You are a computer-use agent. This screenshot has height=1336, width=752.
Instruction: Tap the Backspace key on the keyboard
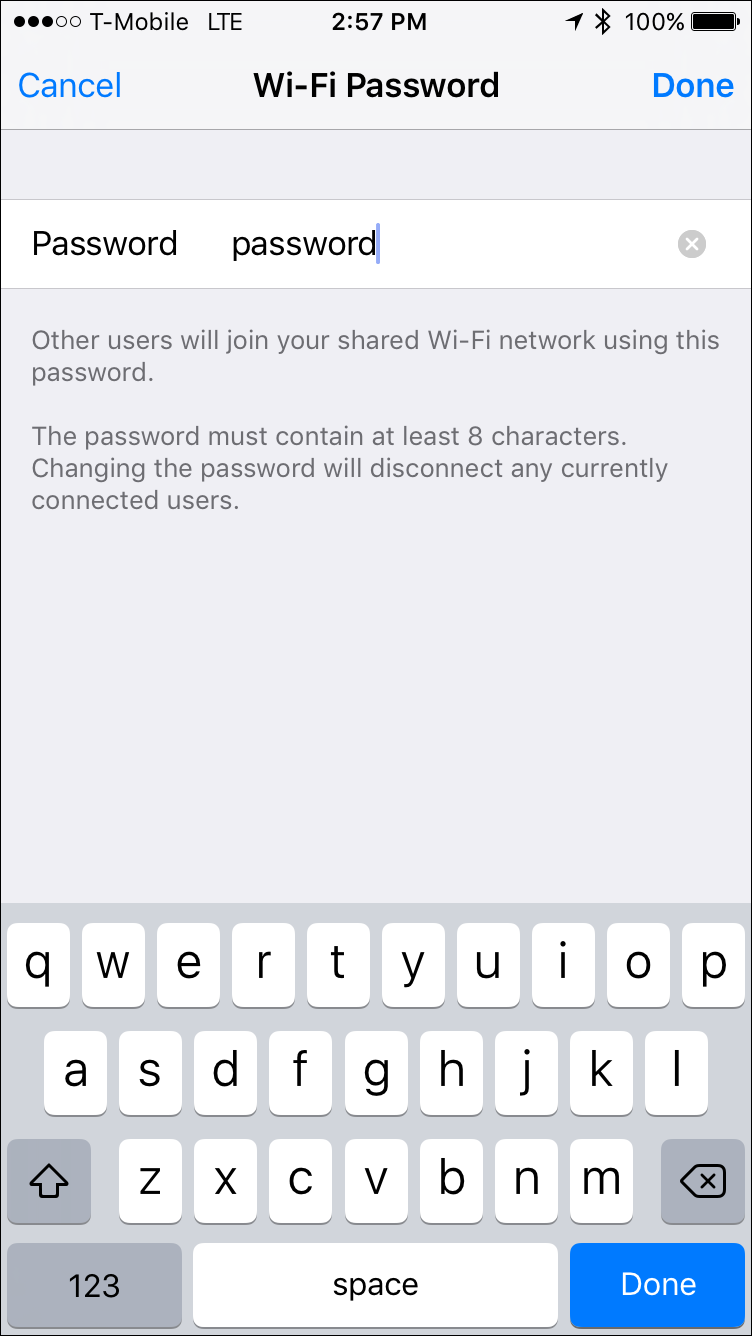702,1181
